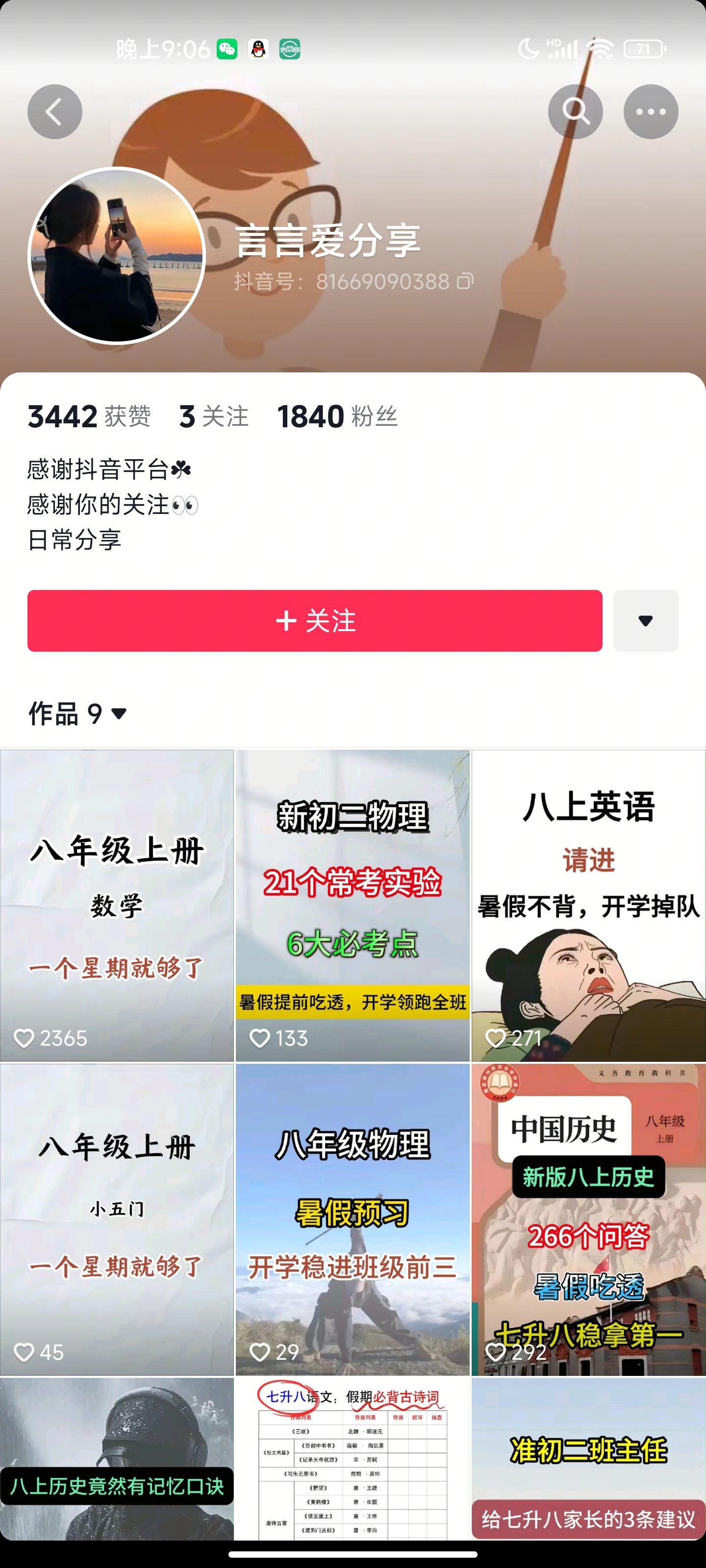Open the three-dot overflow menu
This screenshot has width=706, height=1568.
651,112
